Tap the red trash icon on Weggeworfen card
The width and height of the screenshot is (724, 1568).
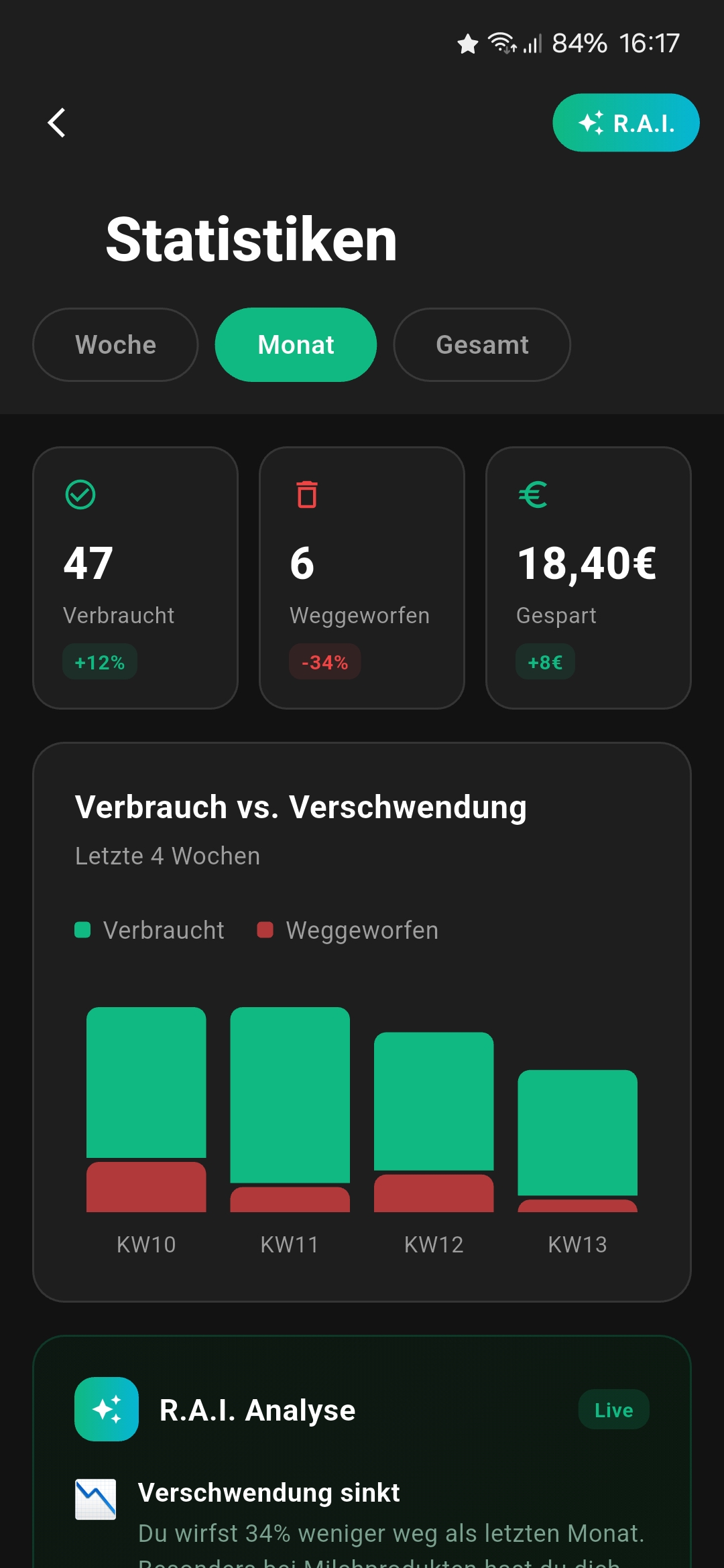[307, 495]
